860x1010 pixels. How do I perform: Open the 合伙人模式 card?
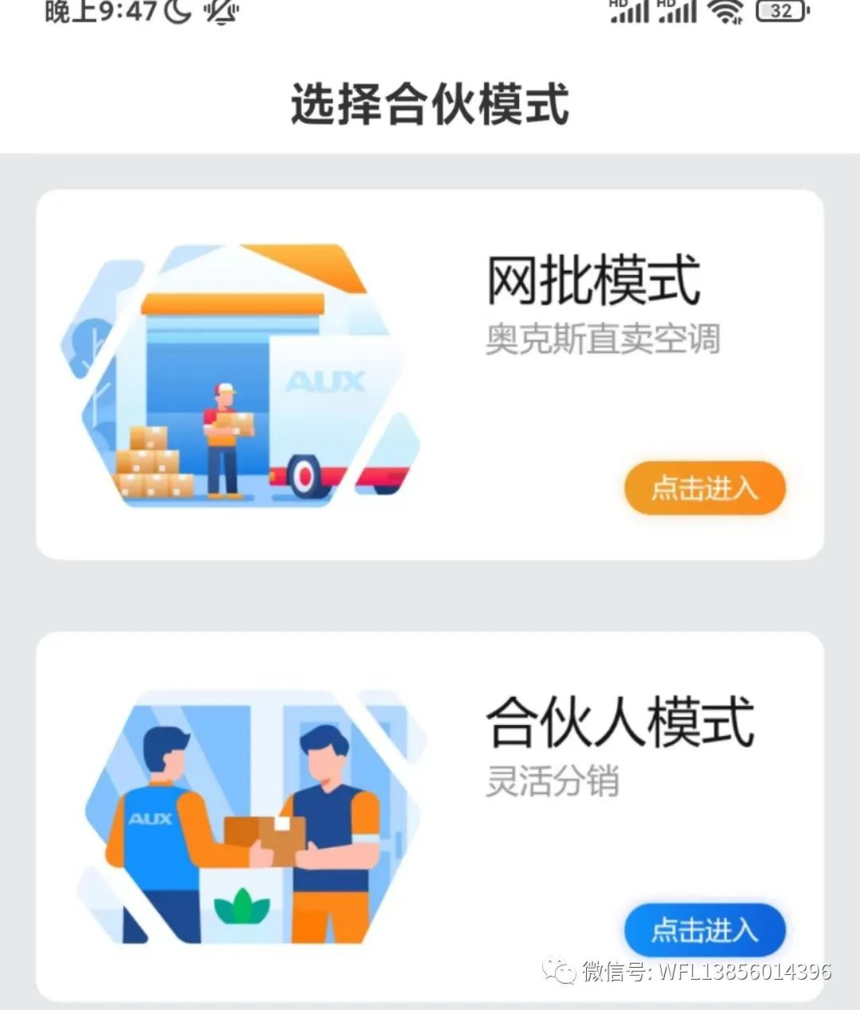[x=430, y=815]
